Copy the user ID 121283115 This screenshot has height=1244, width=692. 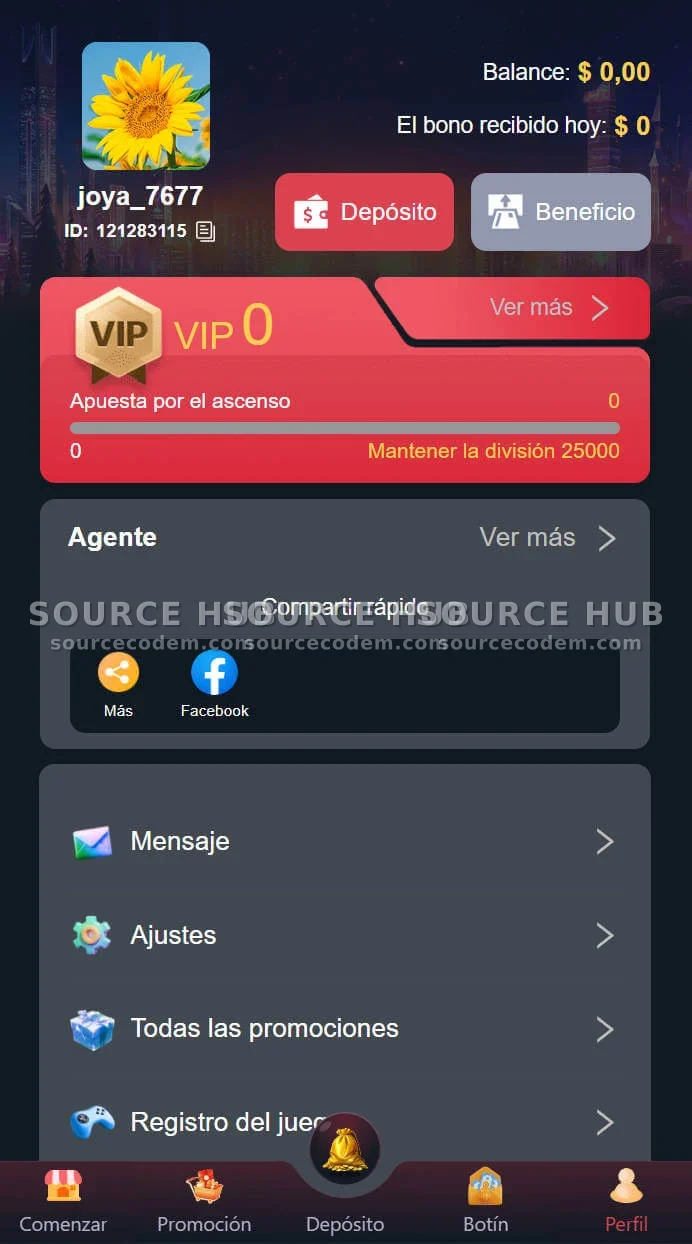(206, 231)
